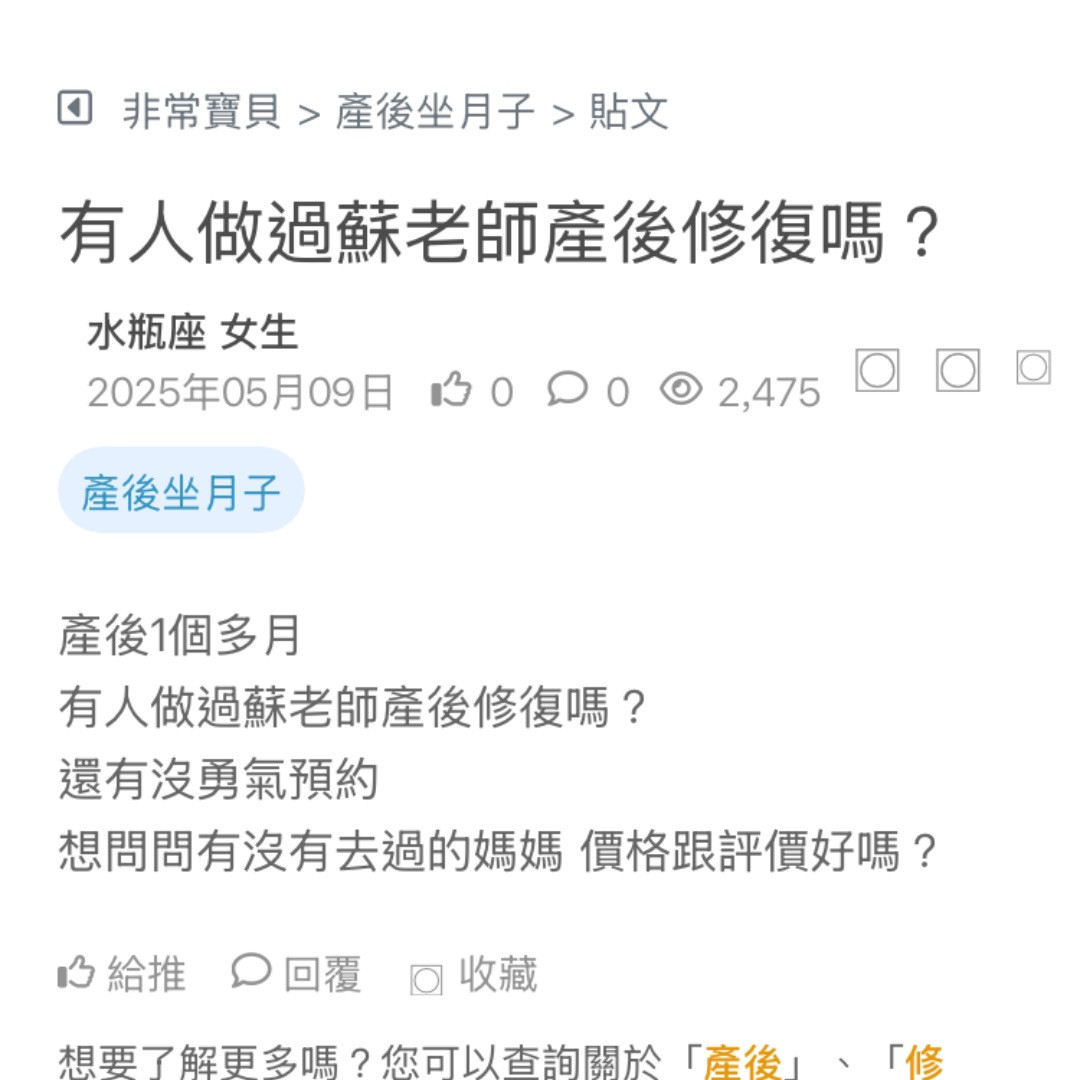Open the highlighted 修 keyword link
The width and height of the screenshot is (1080, 1080).
pyautogui.click(x=923, y=1062)
